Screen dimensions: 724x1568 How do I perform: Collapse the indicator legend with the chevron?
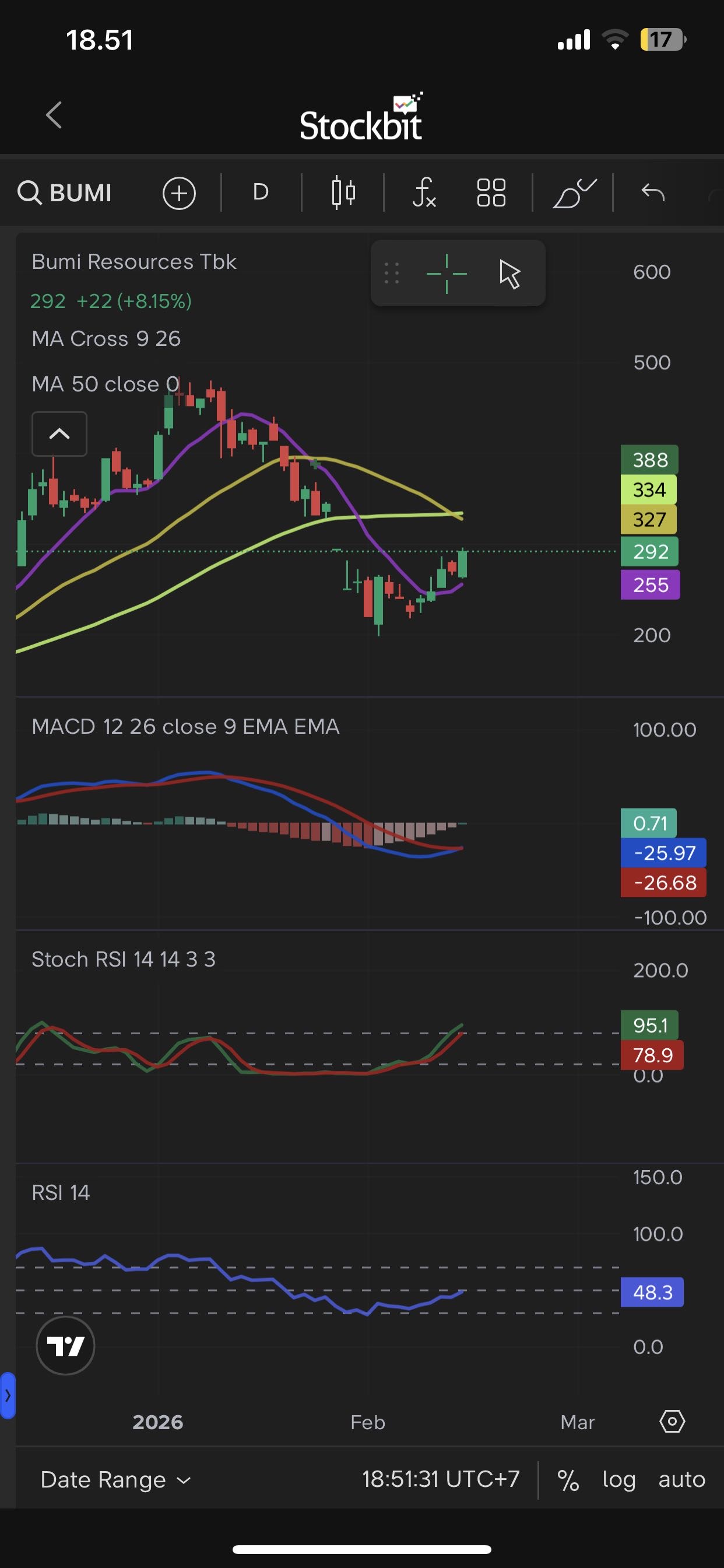[x=59, y=434]
